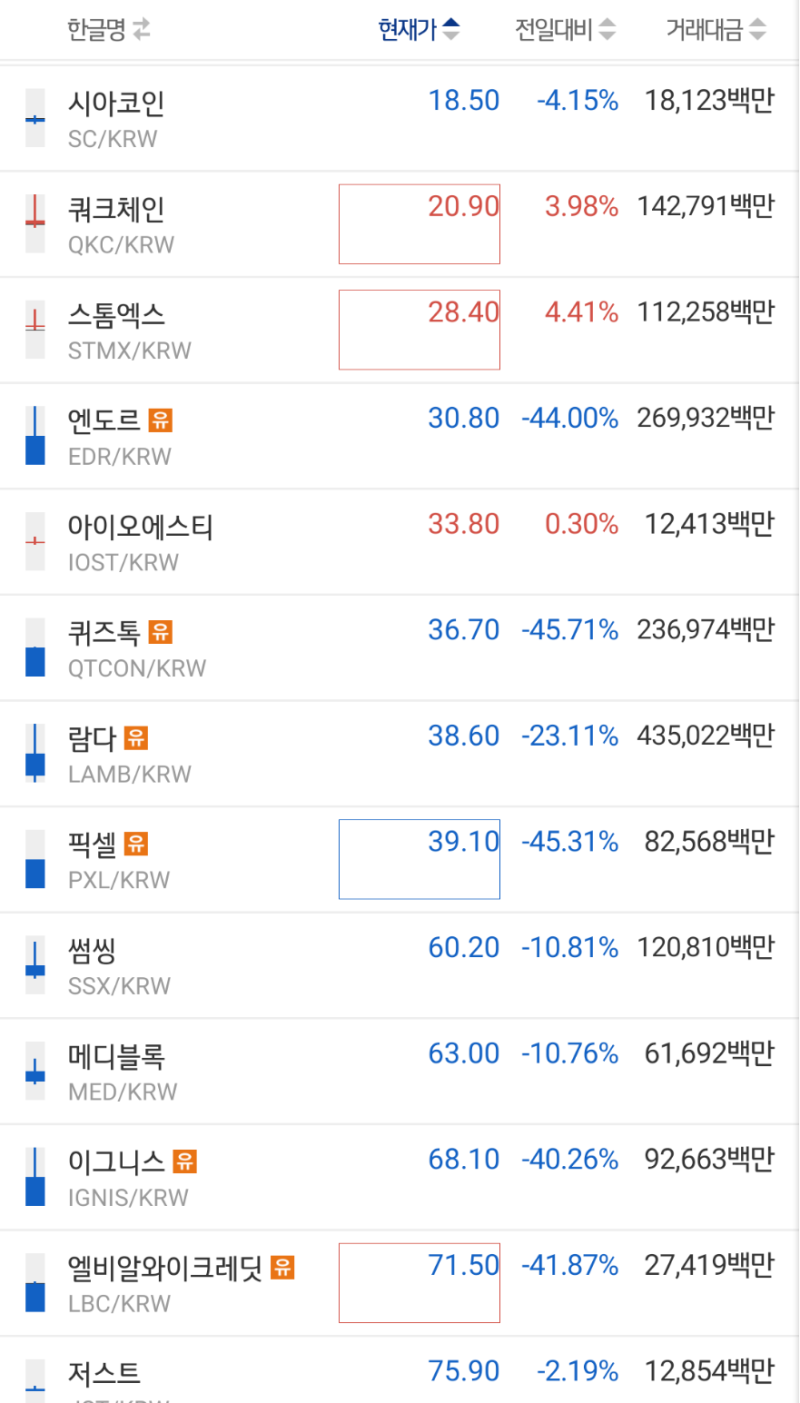Click the highlighted price box of 픽셀
Image resolution: width=800 pixels, height=1403 pixels.
coord(419,859)
